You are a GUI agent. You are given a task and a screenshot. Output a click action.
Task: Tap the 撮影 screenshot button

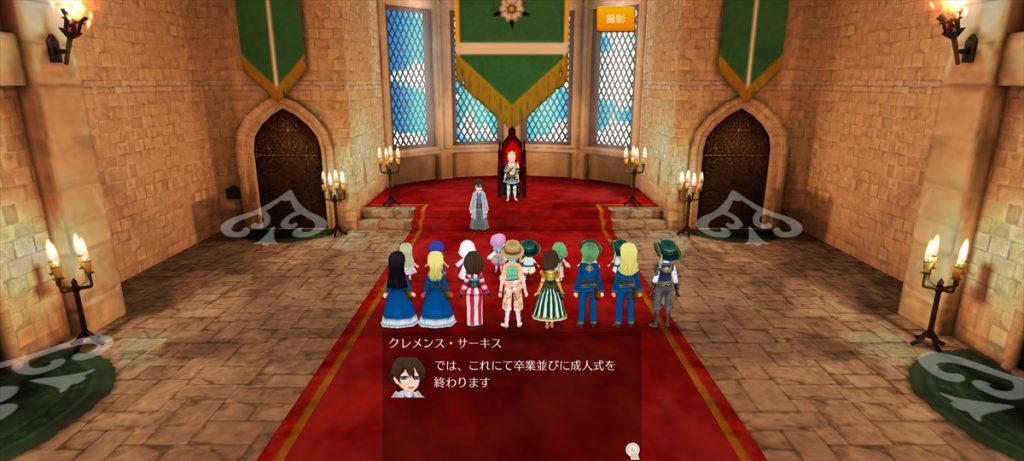click(x=615, y=19)
